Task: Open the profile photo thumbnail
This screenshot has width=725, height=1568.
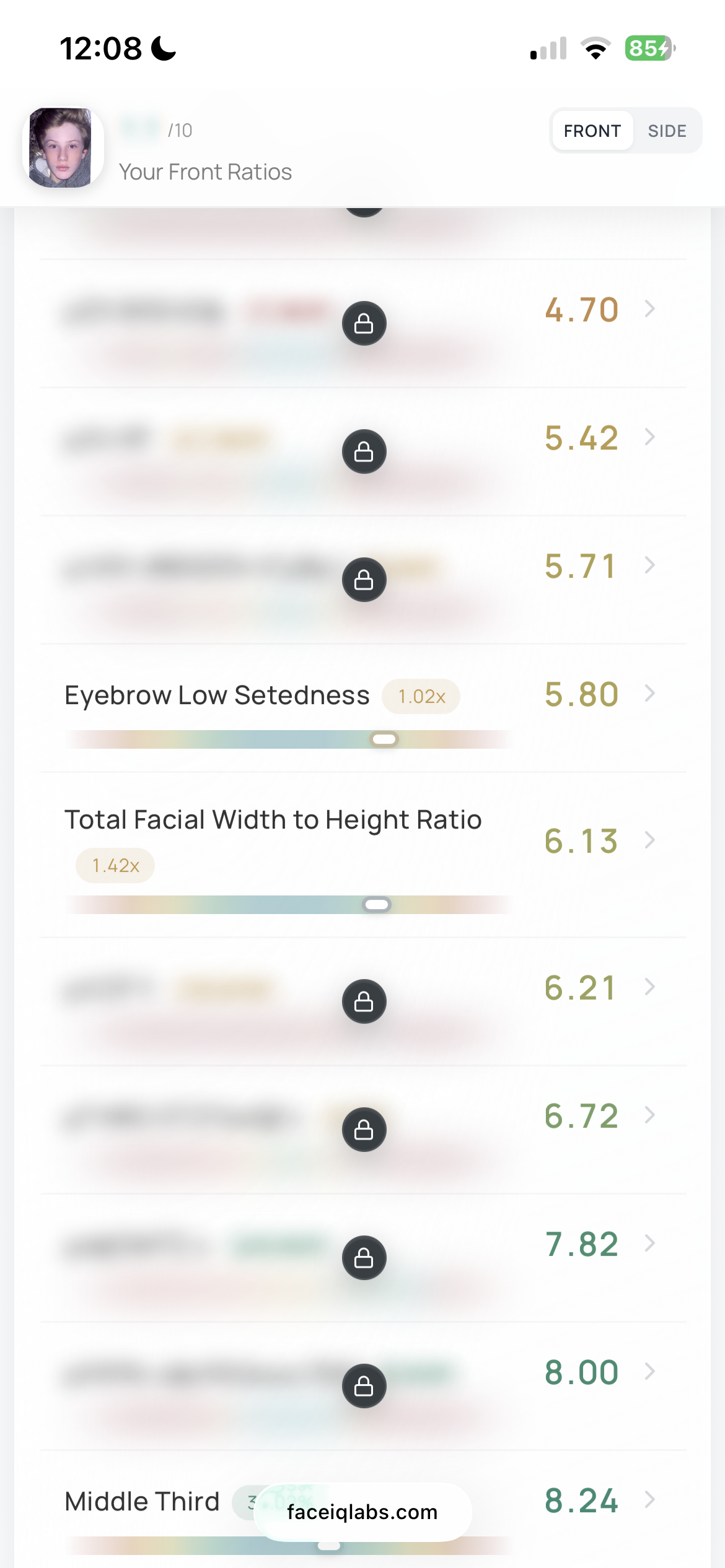Action: pyautogui.click(x=61, y=147)
